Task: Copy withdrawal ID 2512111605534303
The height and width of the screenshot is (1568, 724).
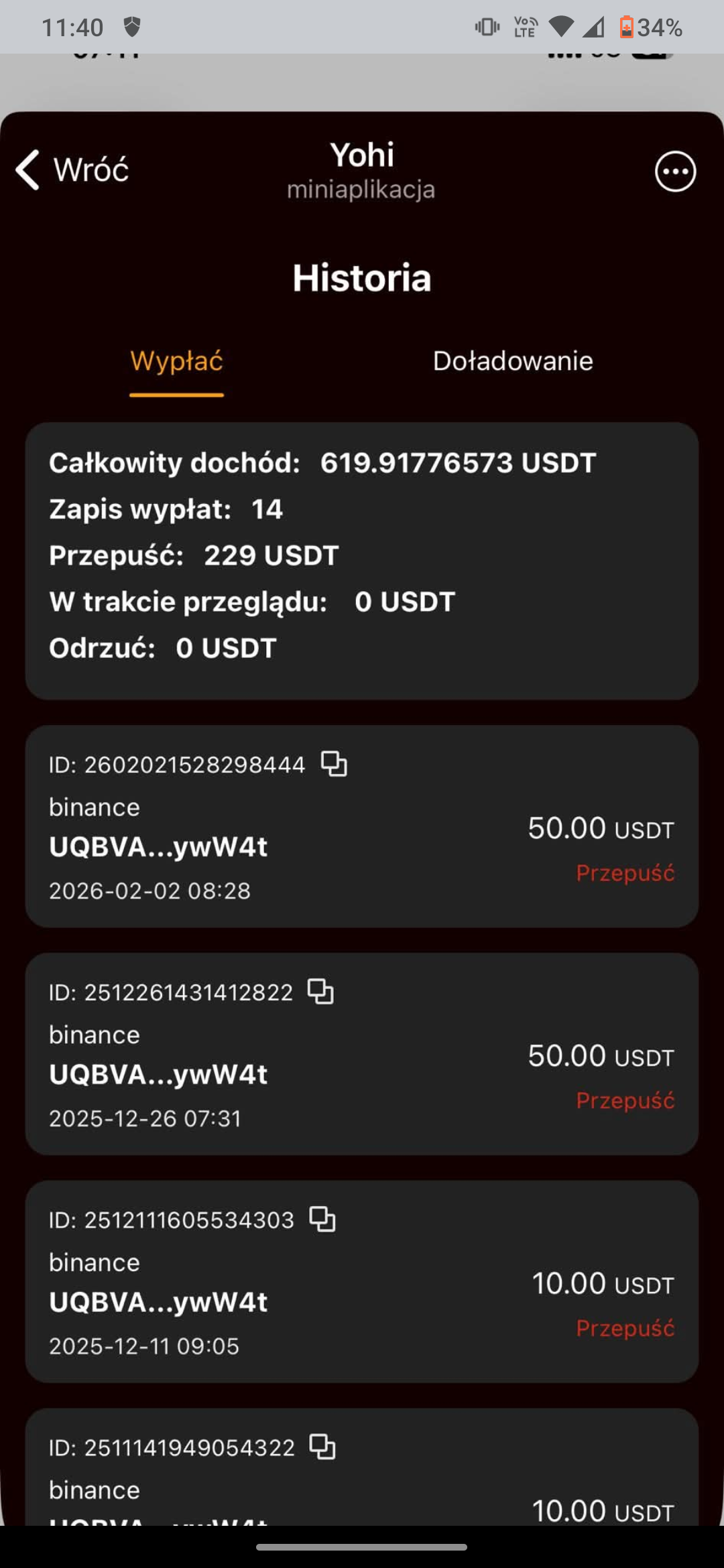Action: click(x=322, y=1220)
